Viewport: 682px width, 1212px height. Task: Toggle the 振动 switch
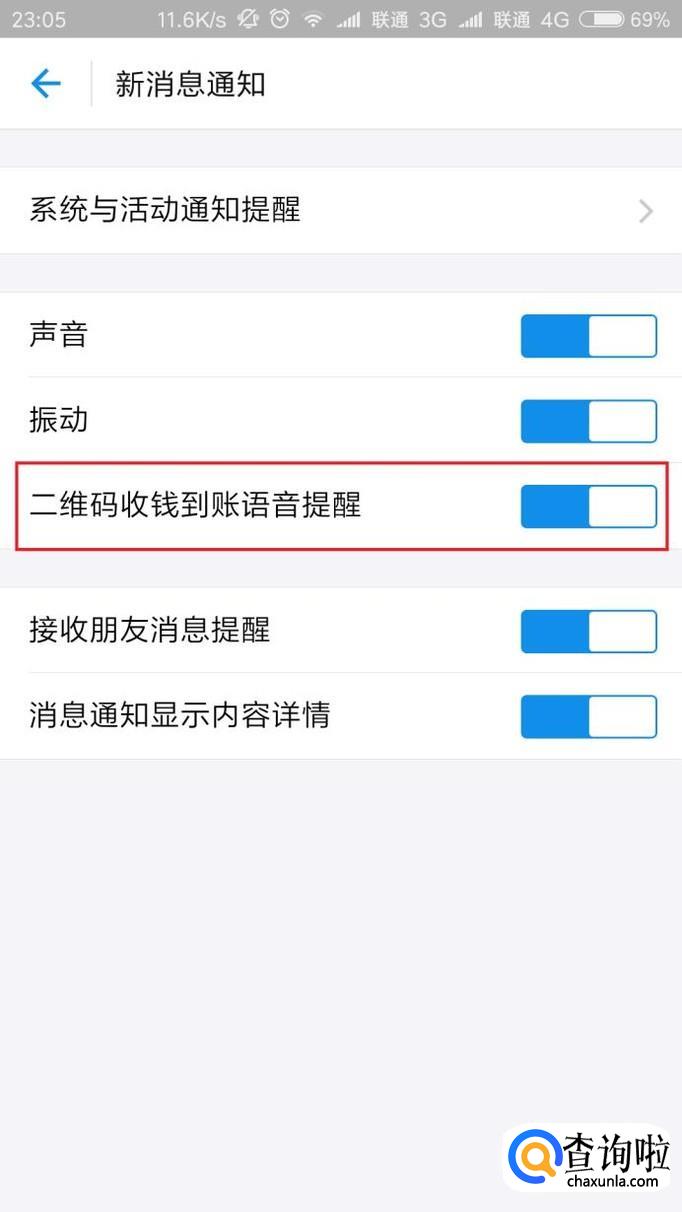pyautogui.click(x=589, y=421)
